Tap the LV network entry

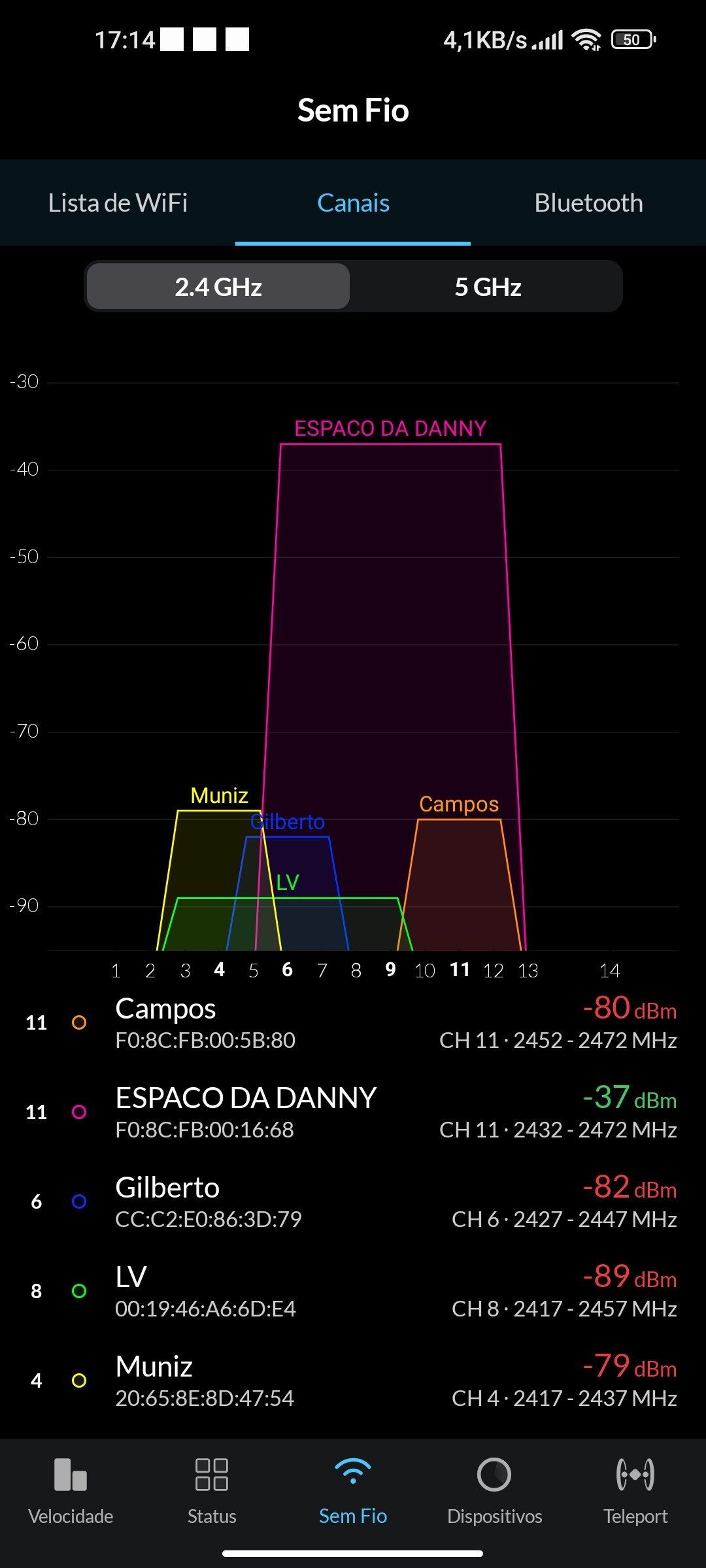coord(353,1292)
